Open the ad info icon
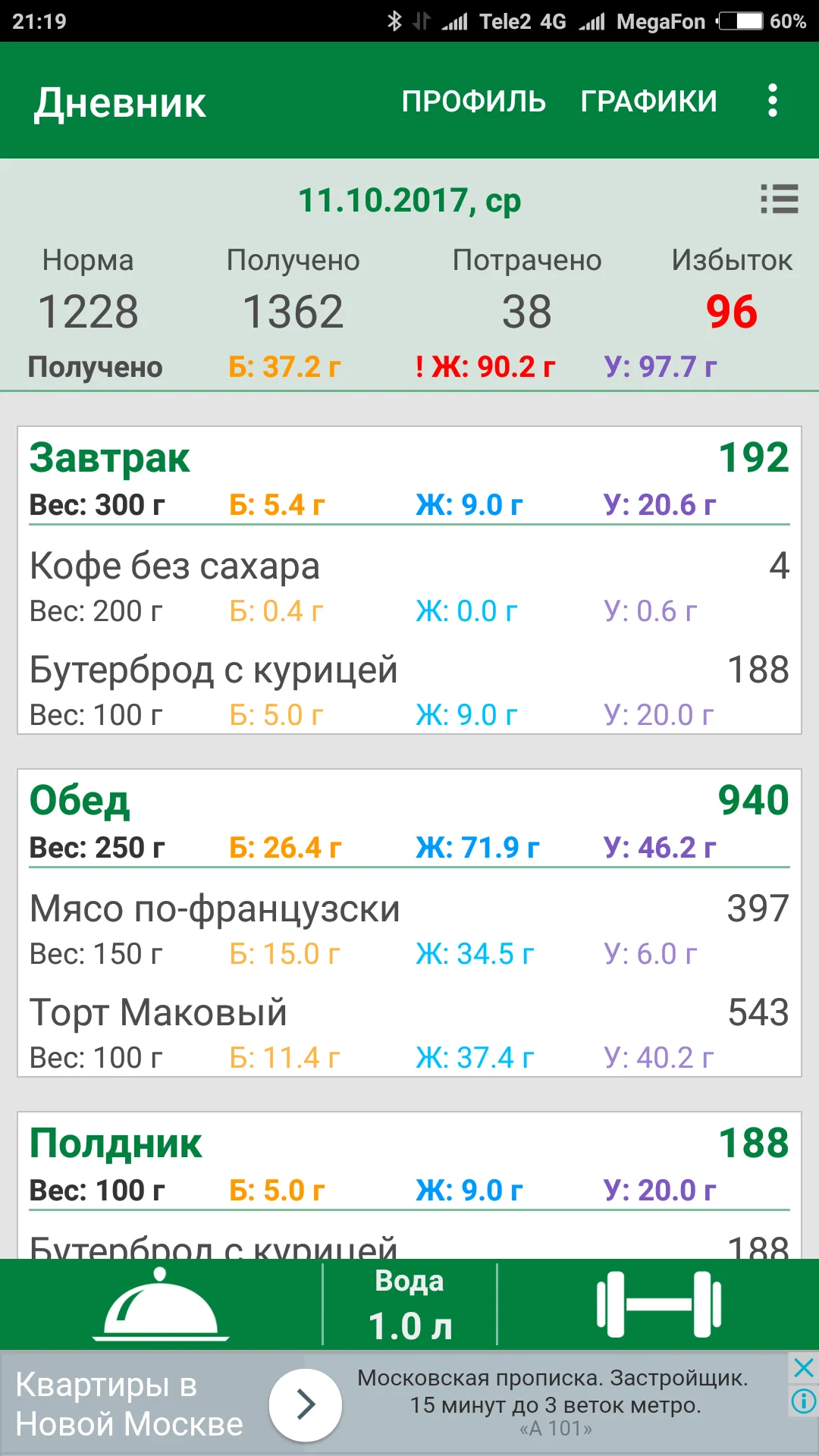This screenshot has height=1456, width=819. pos(804,1401)
